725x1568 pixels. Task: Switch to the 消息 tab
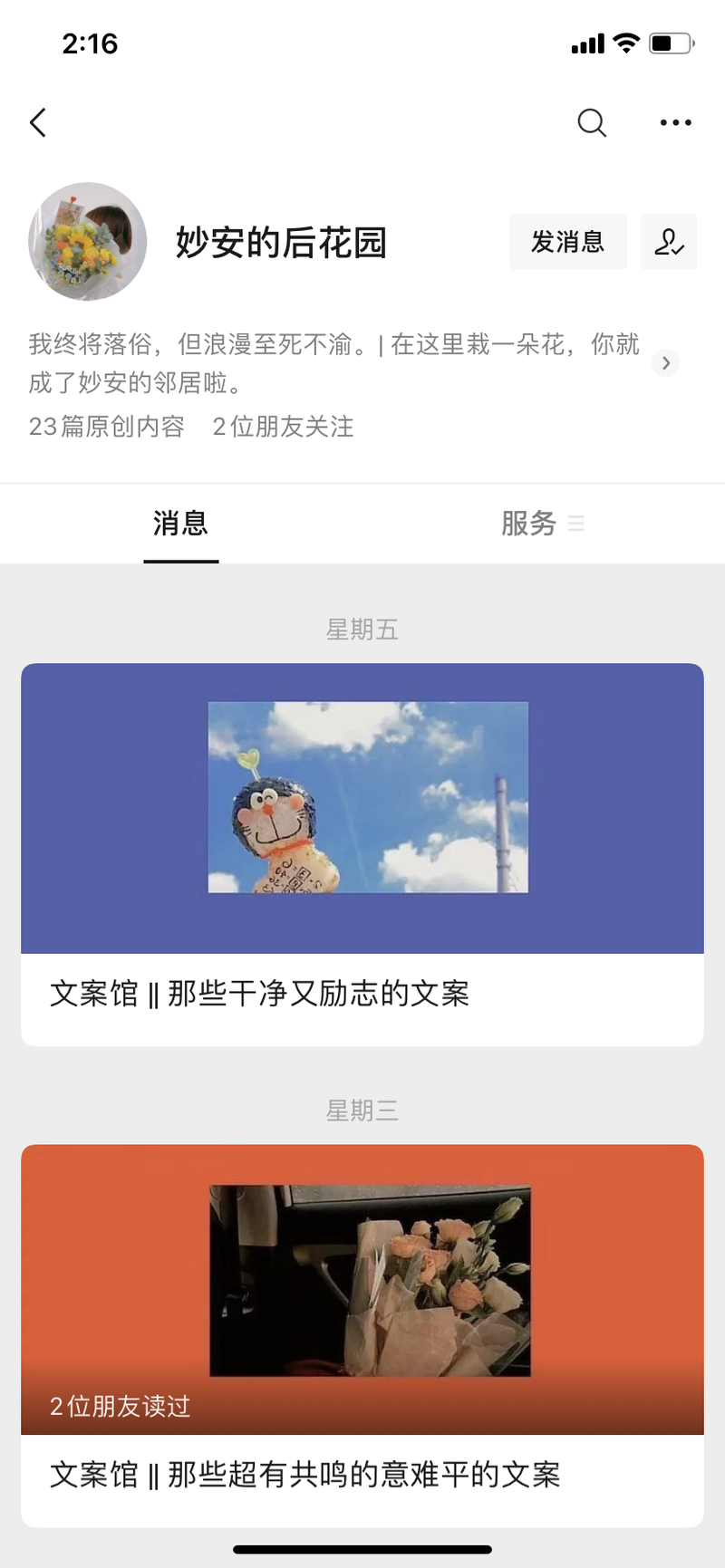pyautogui.click(x=181, y=524)
